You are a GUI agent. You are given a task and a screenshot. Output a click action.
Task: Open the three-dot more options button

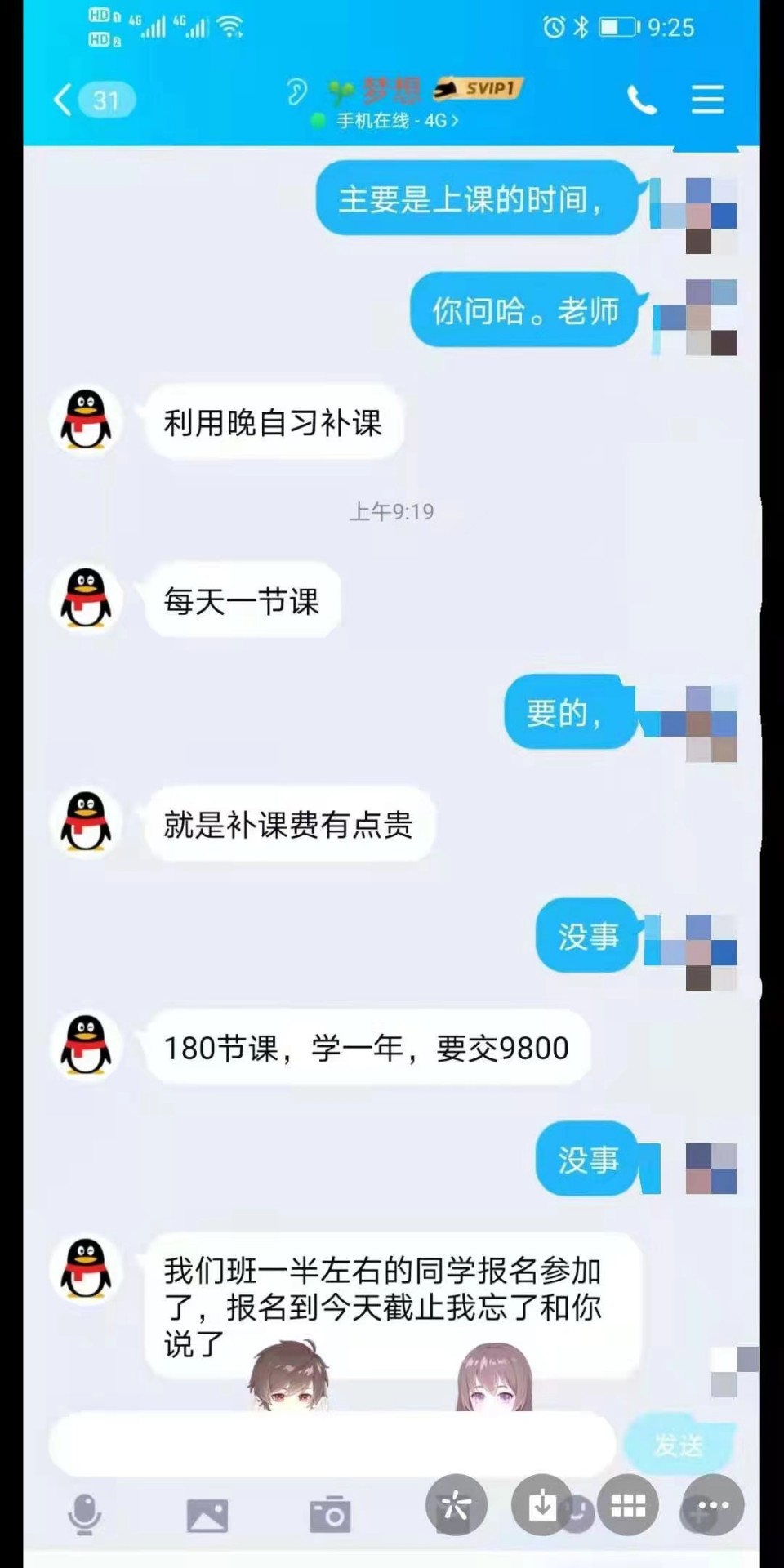pyautogui.click(x=713, y=1505)
